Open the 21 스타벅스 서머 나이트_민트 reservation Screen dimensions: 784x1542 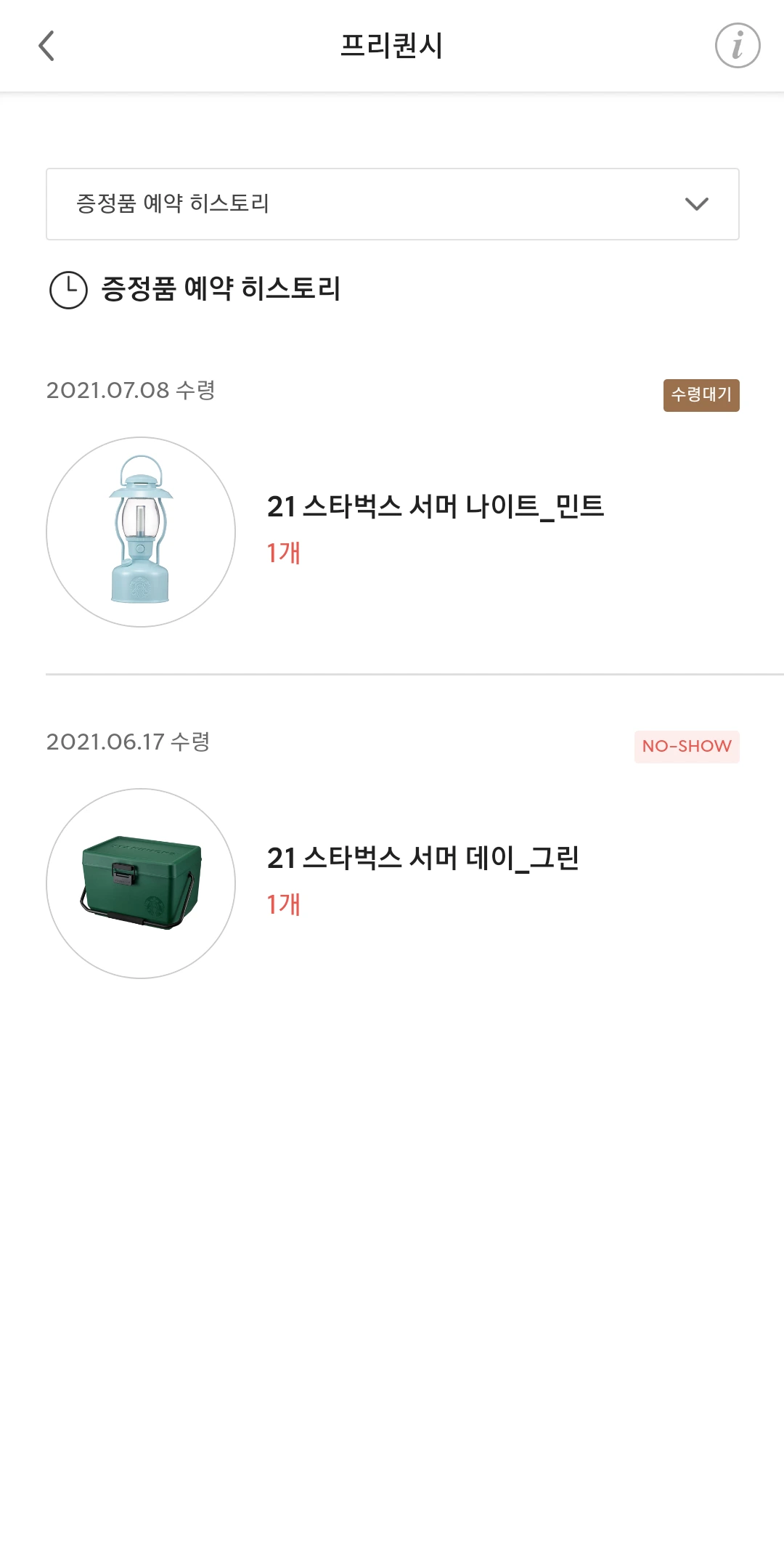tap(435, 507)
